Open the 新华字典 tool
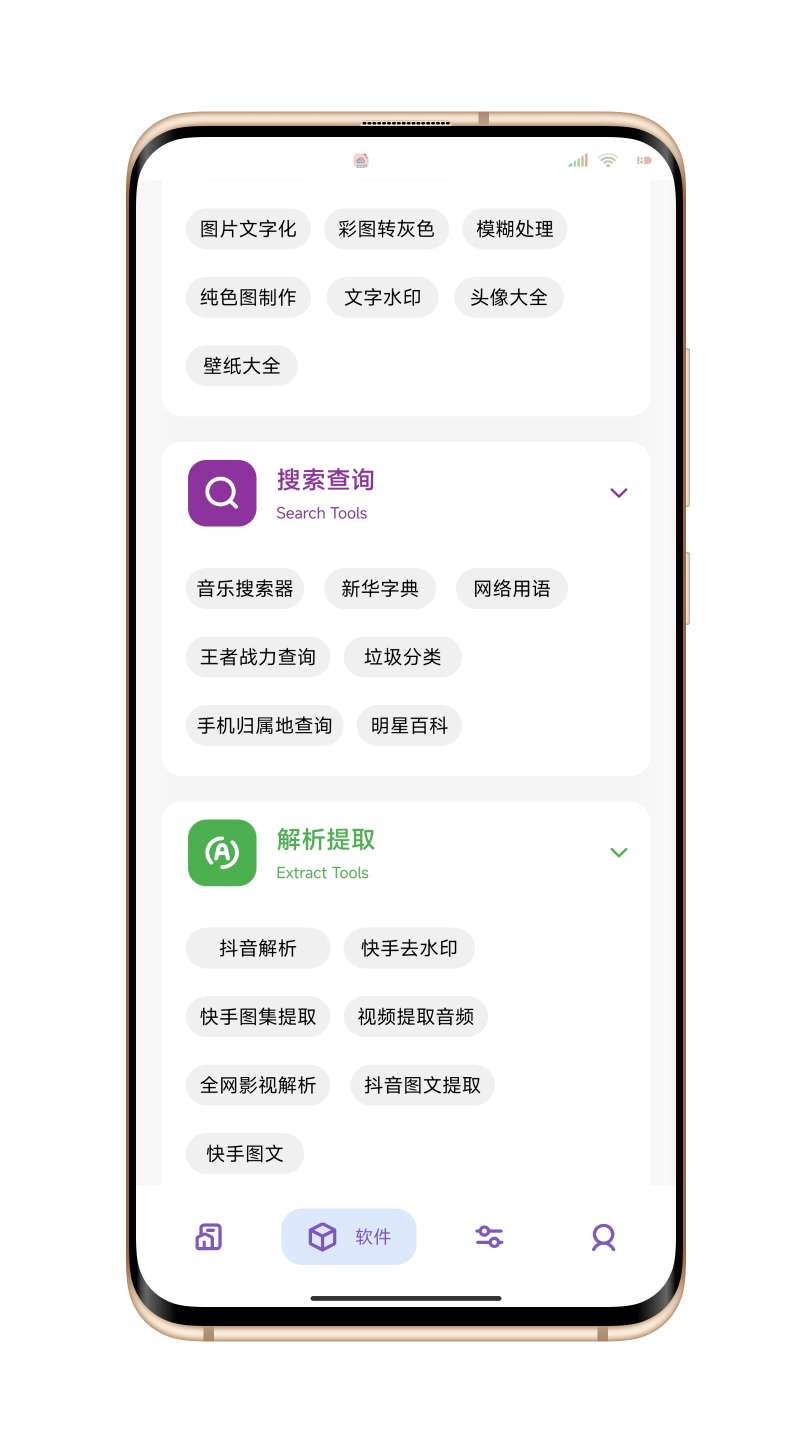 (380, 589)
